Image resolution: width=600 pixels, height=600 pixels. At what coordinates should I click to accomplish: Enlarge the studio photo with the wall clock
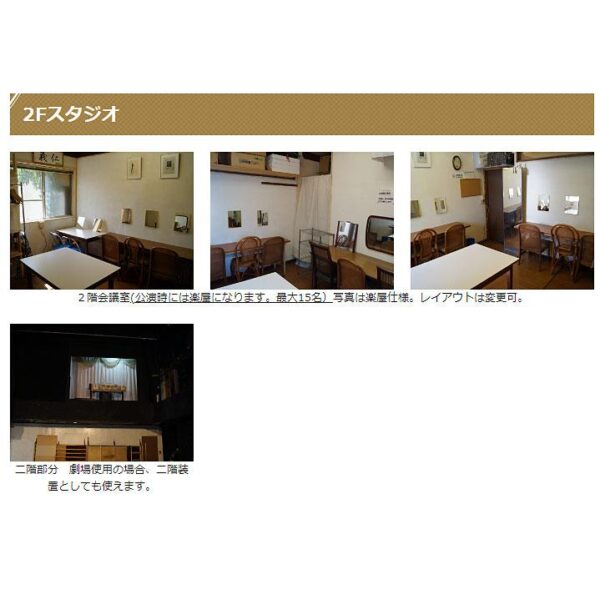pos(501,220)
